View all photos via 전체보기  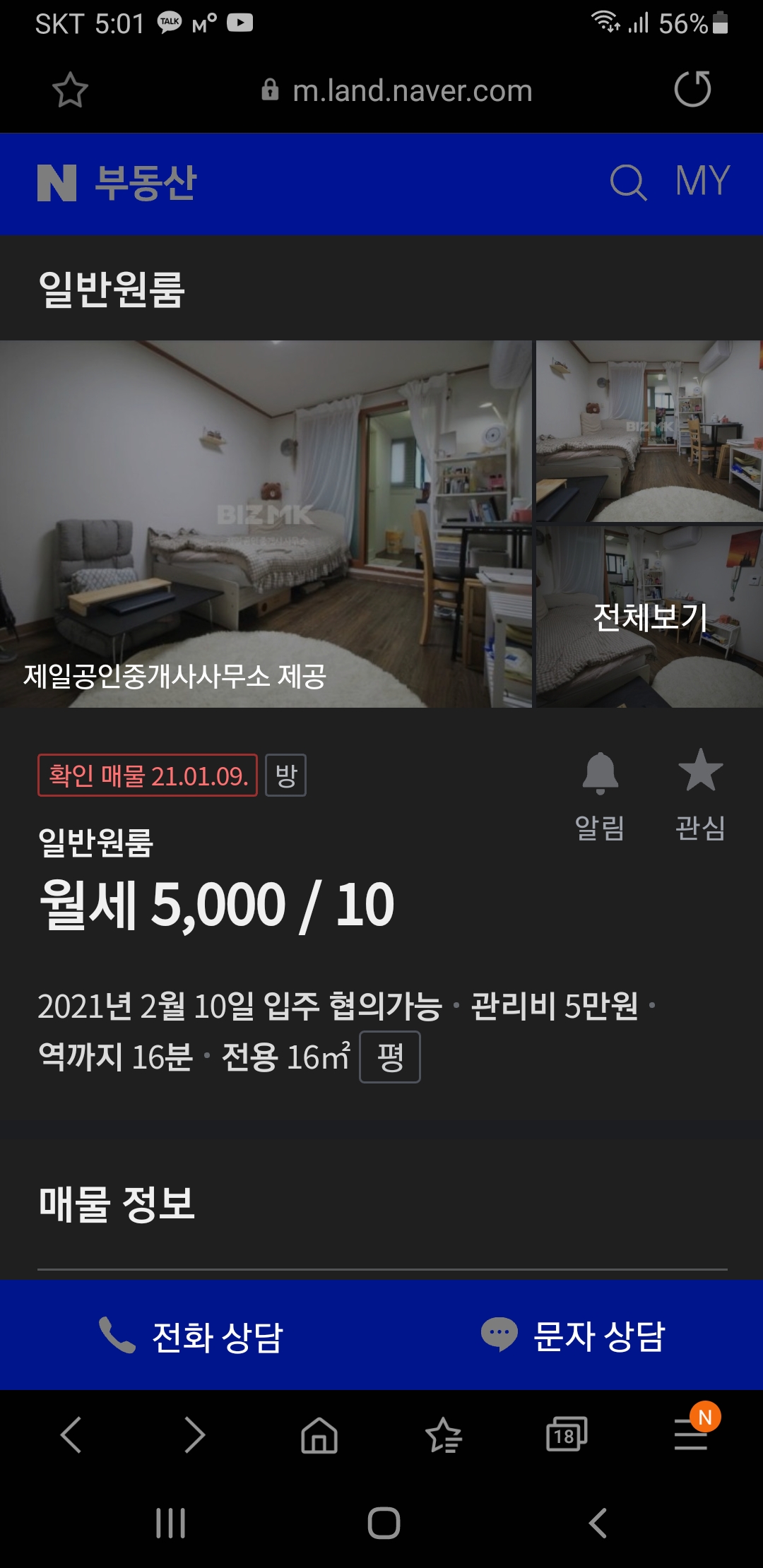649,617
